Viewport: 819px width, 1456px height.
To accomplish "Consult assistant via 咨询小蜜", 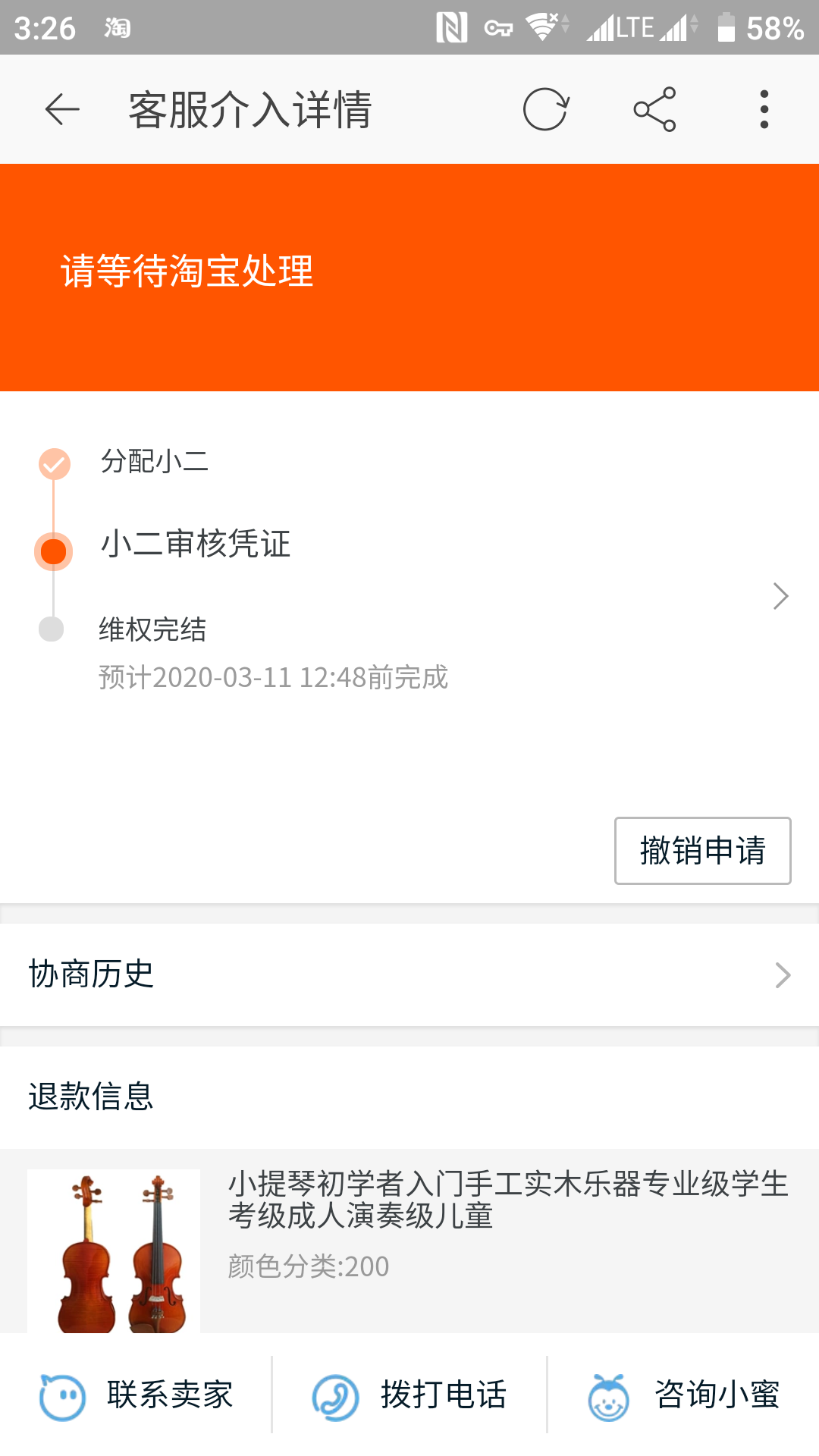I will (683, 1395).
